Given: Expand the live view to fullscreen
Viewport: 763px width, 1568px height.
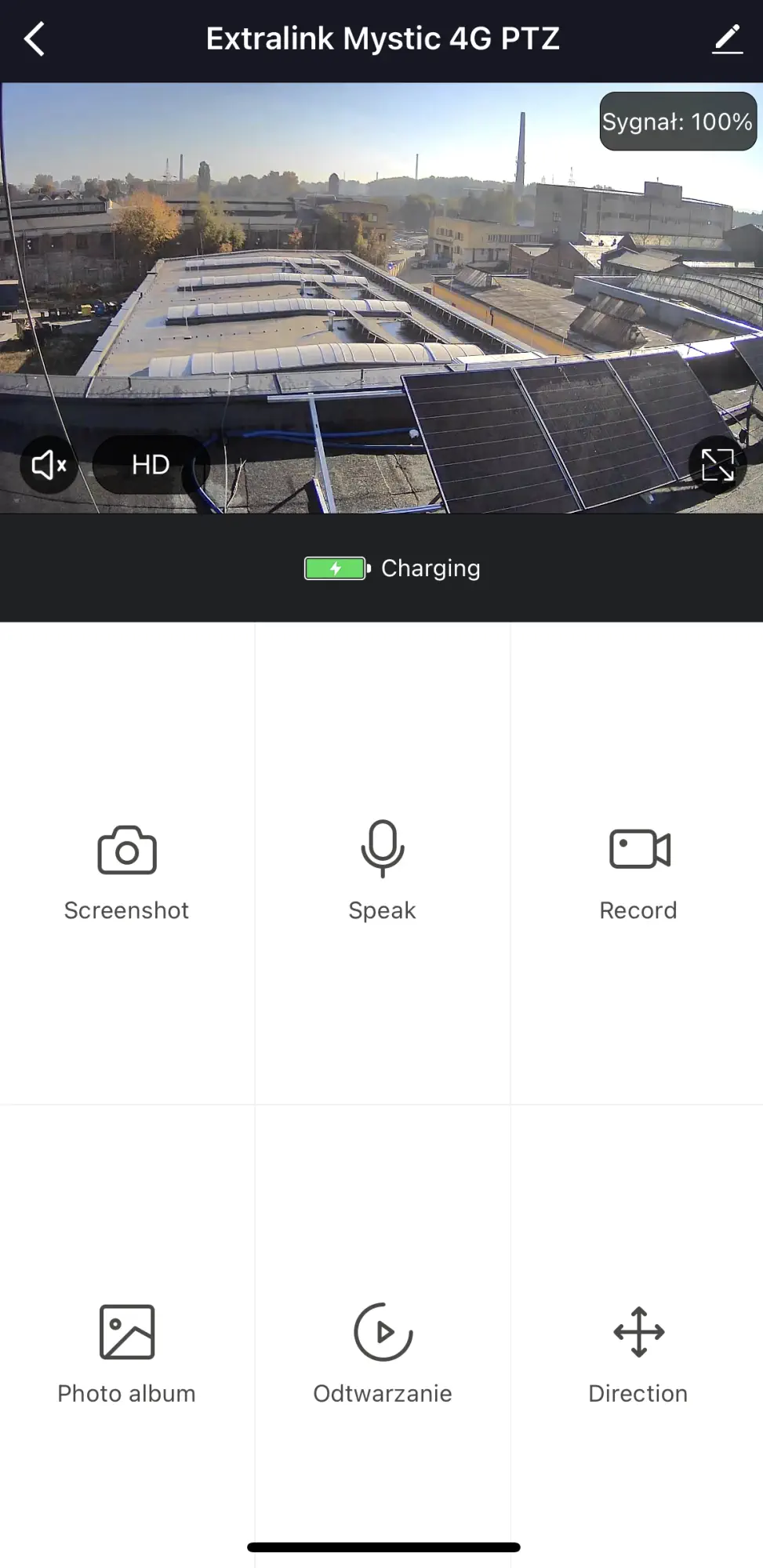Looking at the screenshot, I should [717, 465].
